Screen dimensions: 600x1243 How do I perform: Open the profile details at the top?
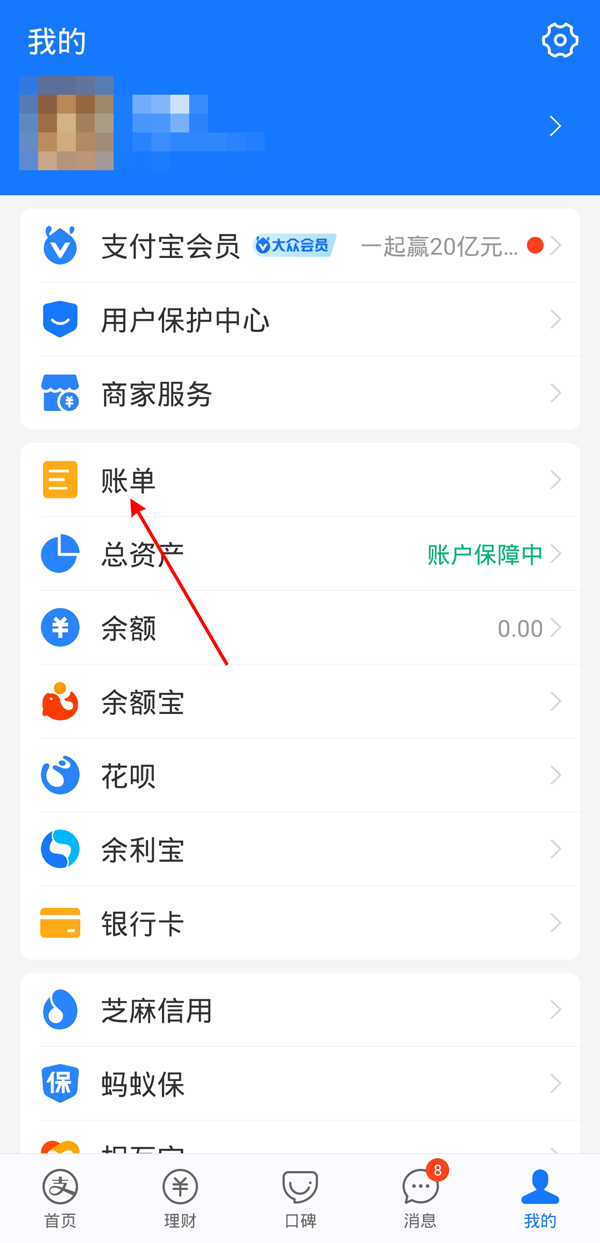pos(300,126)
